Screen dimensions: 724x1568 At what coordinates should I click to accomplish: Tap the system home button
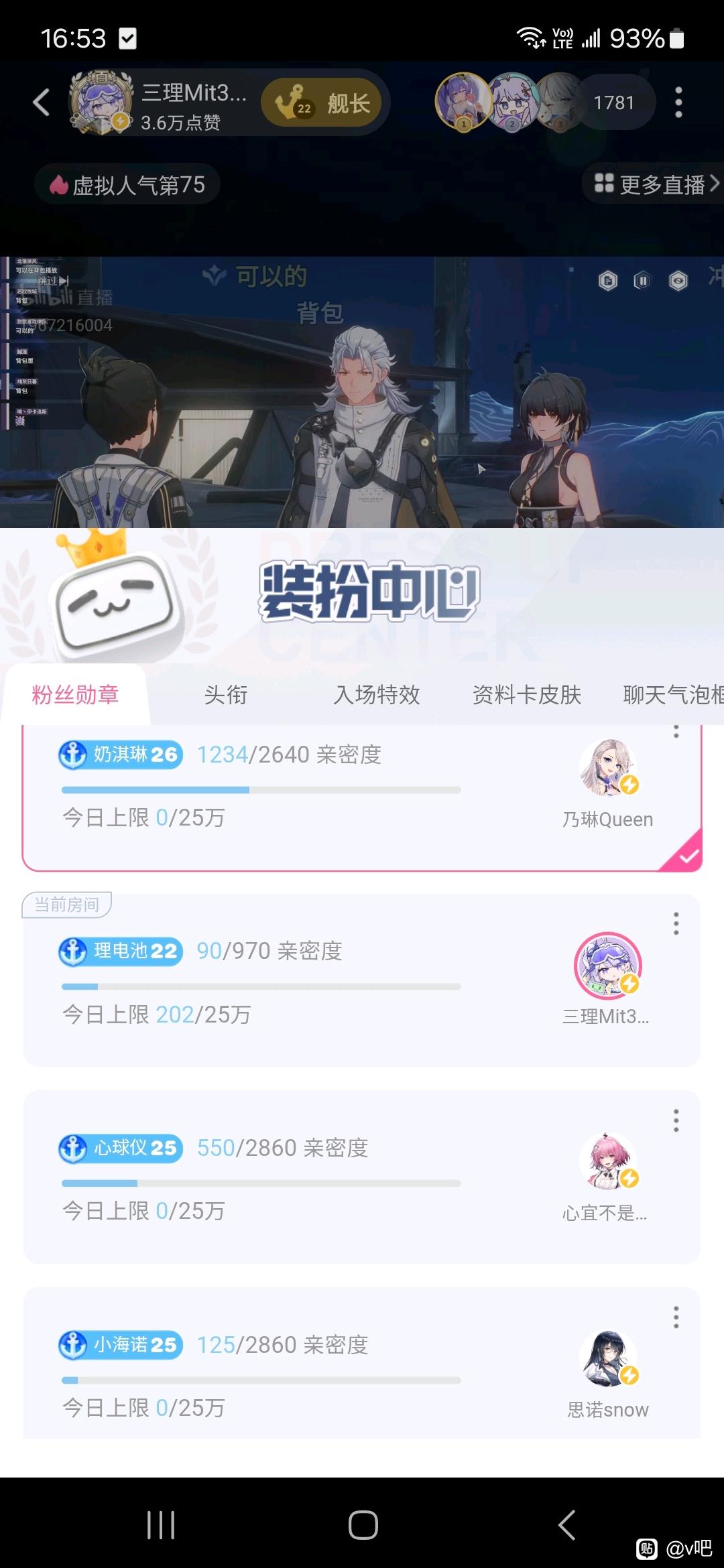[363, 1525]
